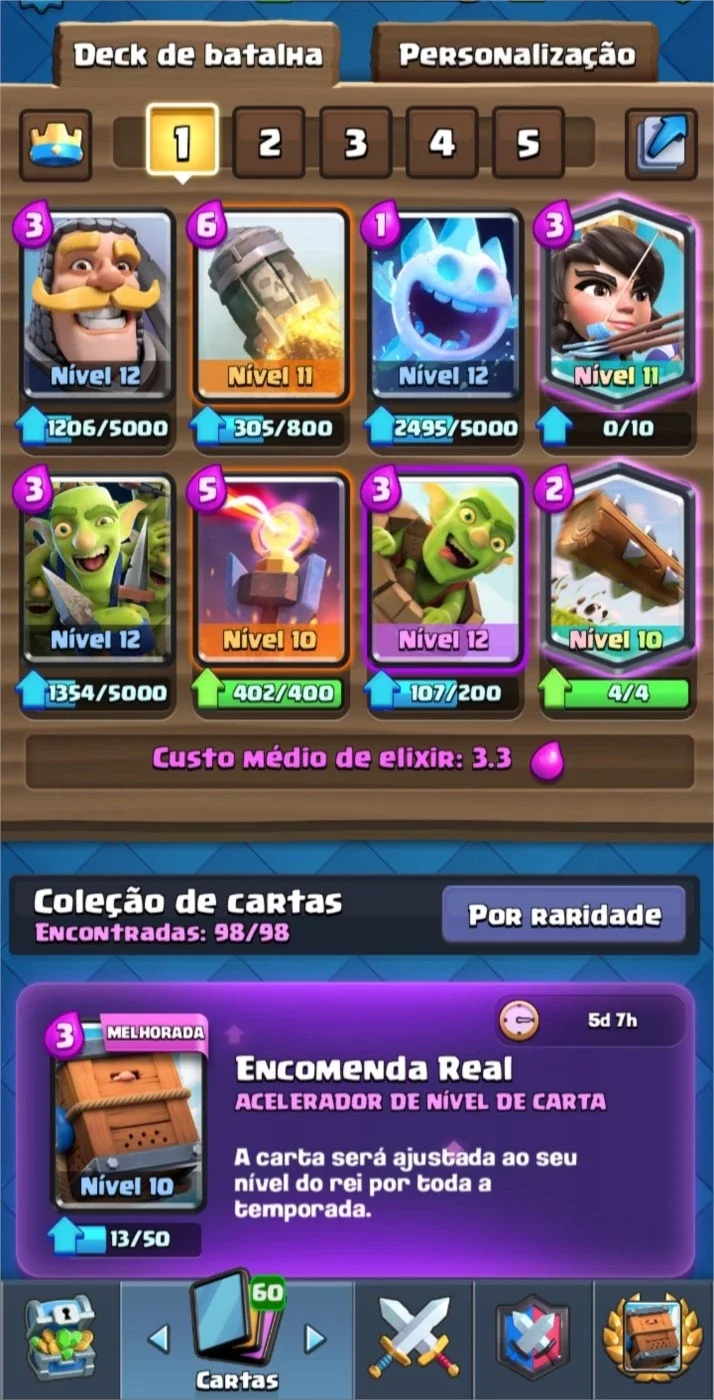Open the clan shield tab
The width and height of the screenshot is (714, 1400).
pos(533,1339)
